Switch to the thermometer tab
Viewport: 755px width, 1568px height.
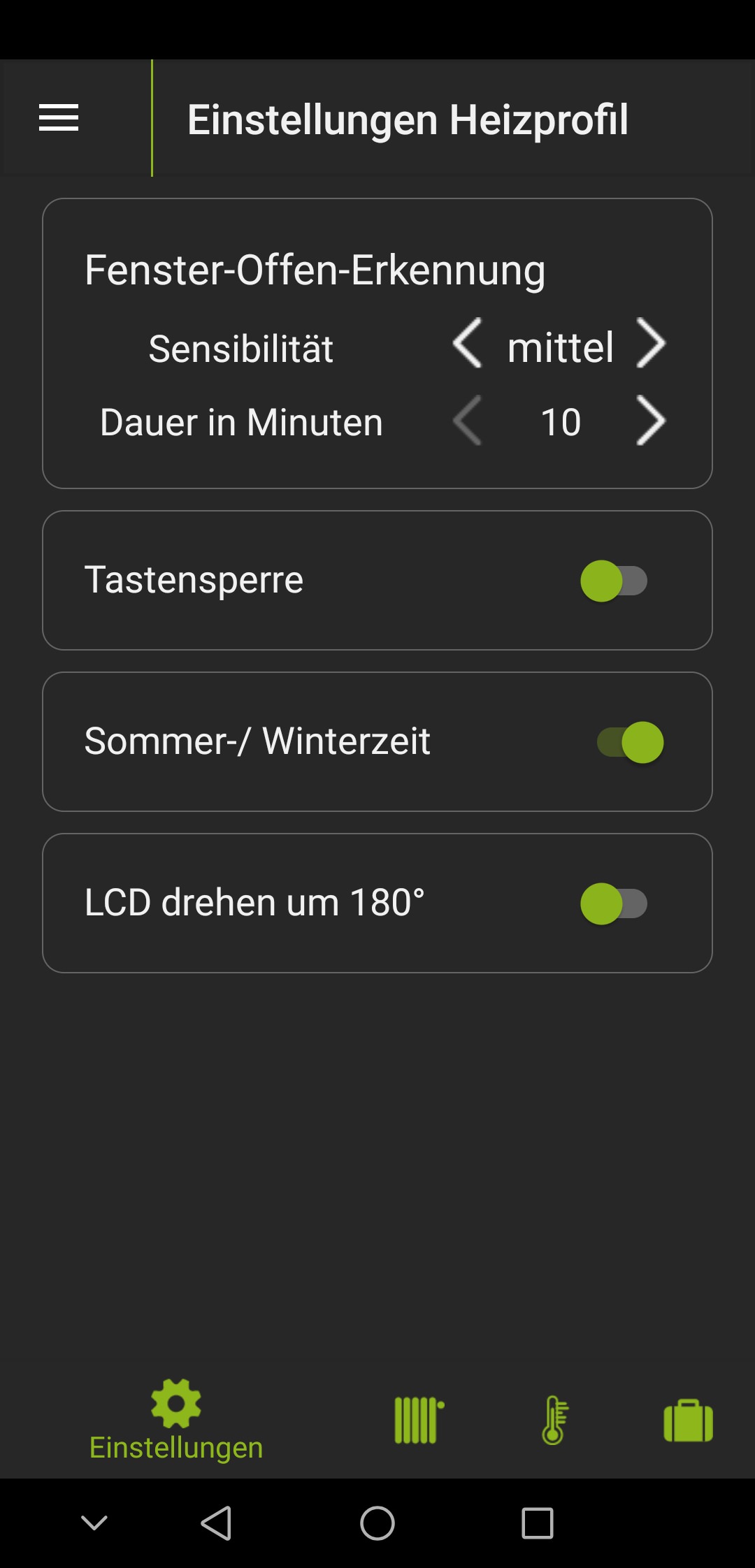(x=555, y=1420)
